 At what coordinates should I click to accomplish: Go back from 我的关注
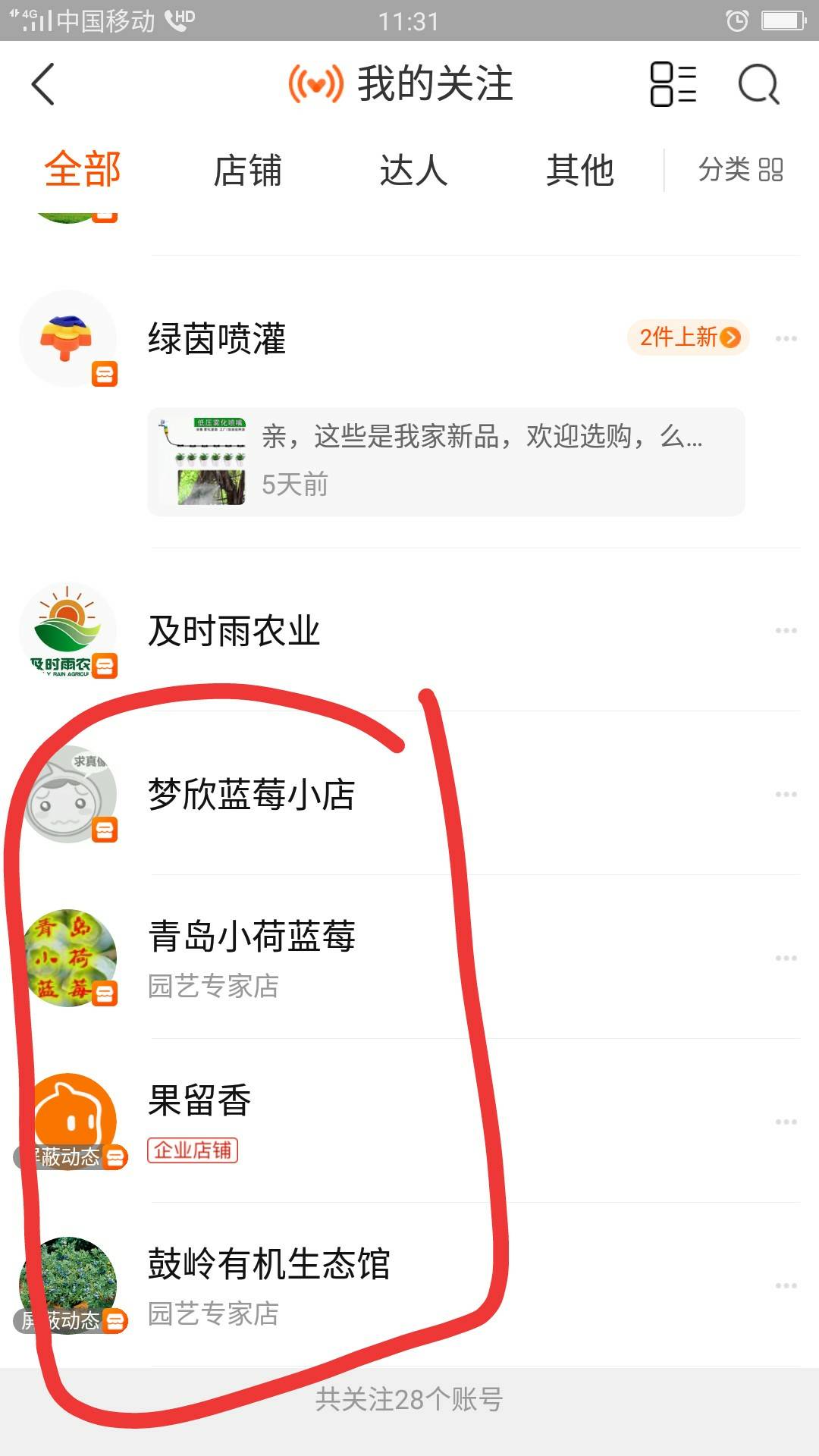(x=44, y=84)
